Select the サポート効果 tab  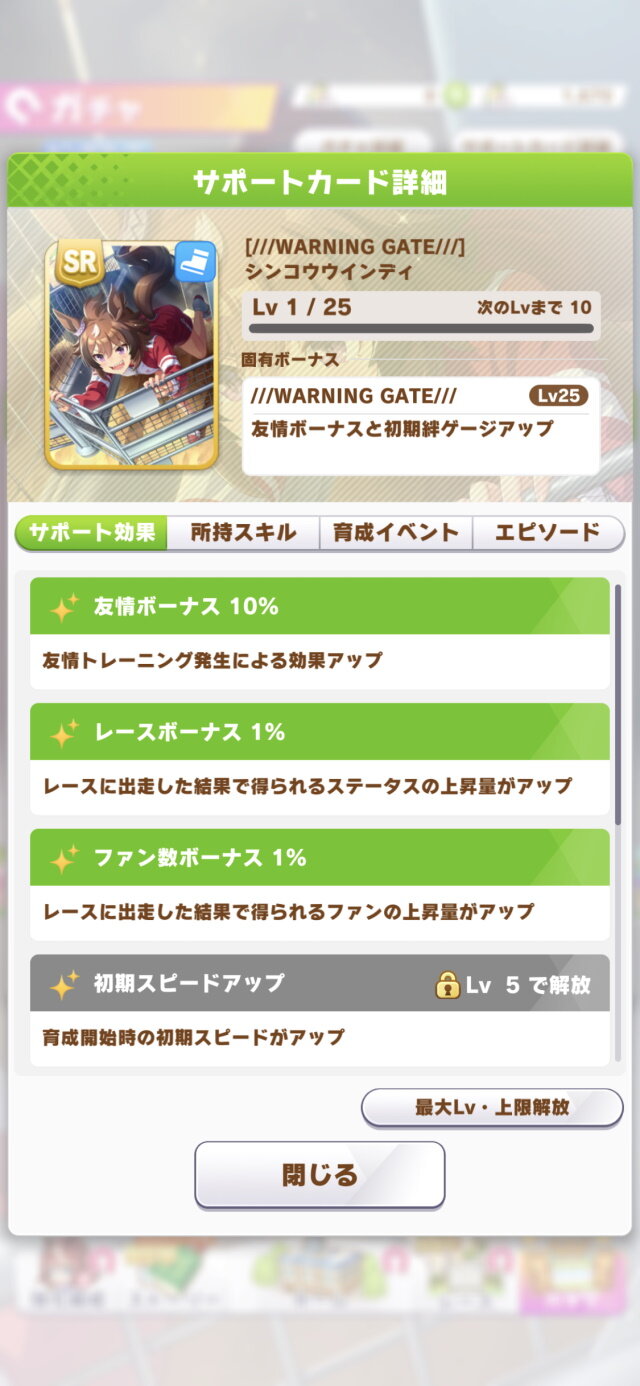click(x=91, y=533)
